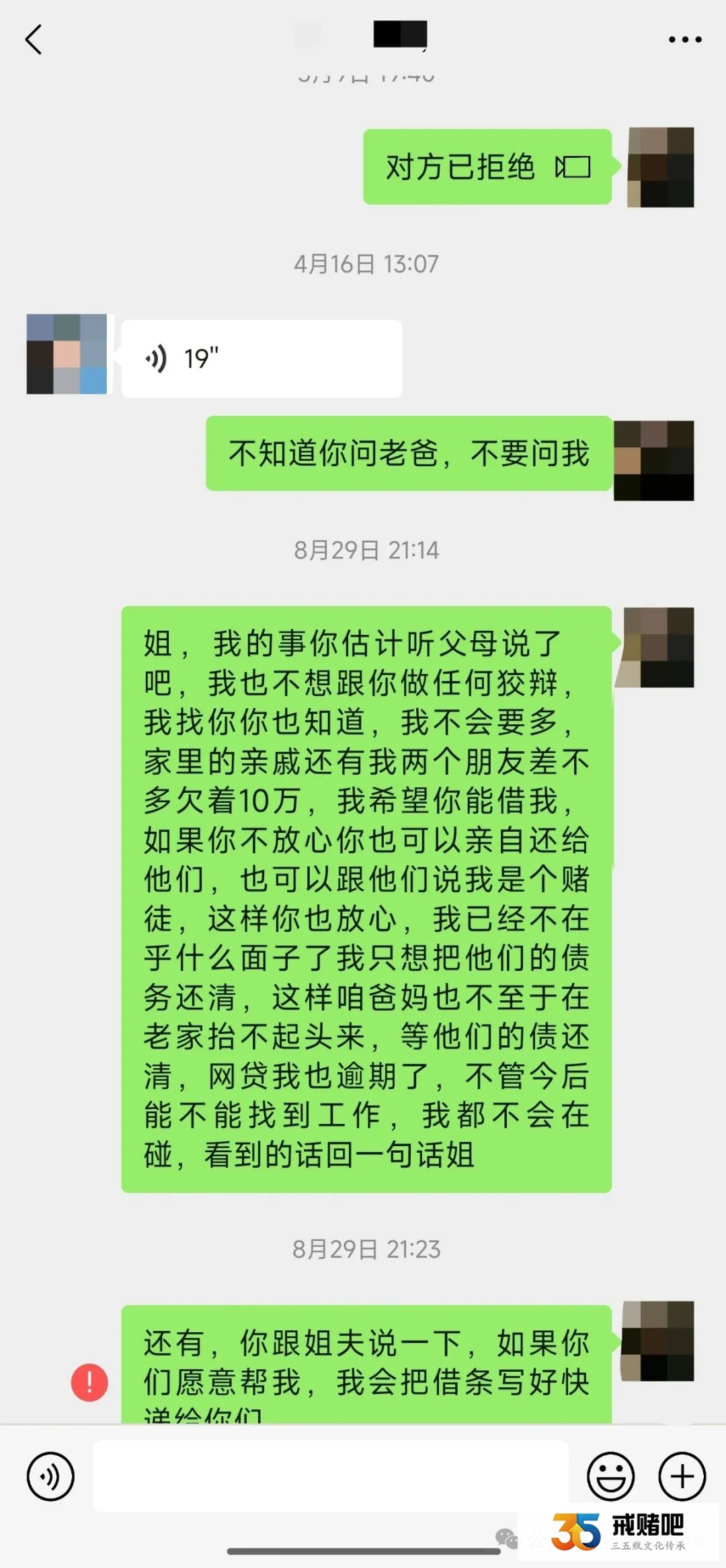726x1568 pixels.
Task: Tap the red failed-send exclamation mark
Action: pos(89,1383)
